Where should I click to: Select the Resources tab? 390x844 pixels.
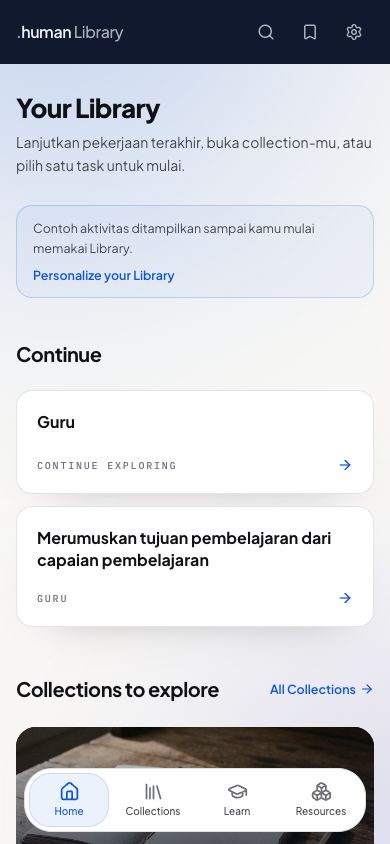point(321,800)
